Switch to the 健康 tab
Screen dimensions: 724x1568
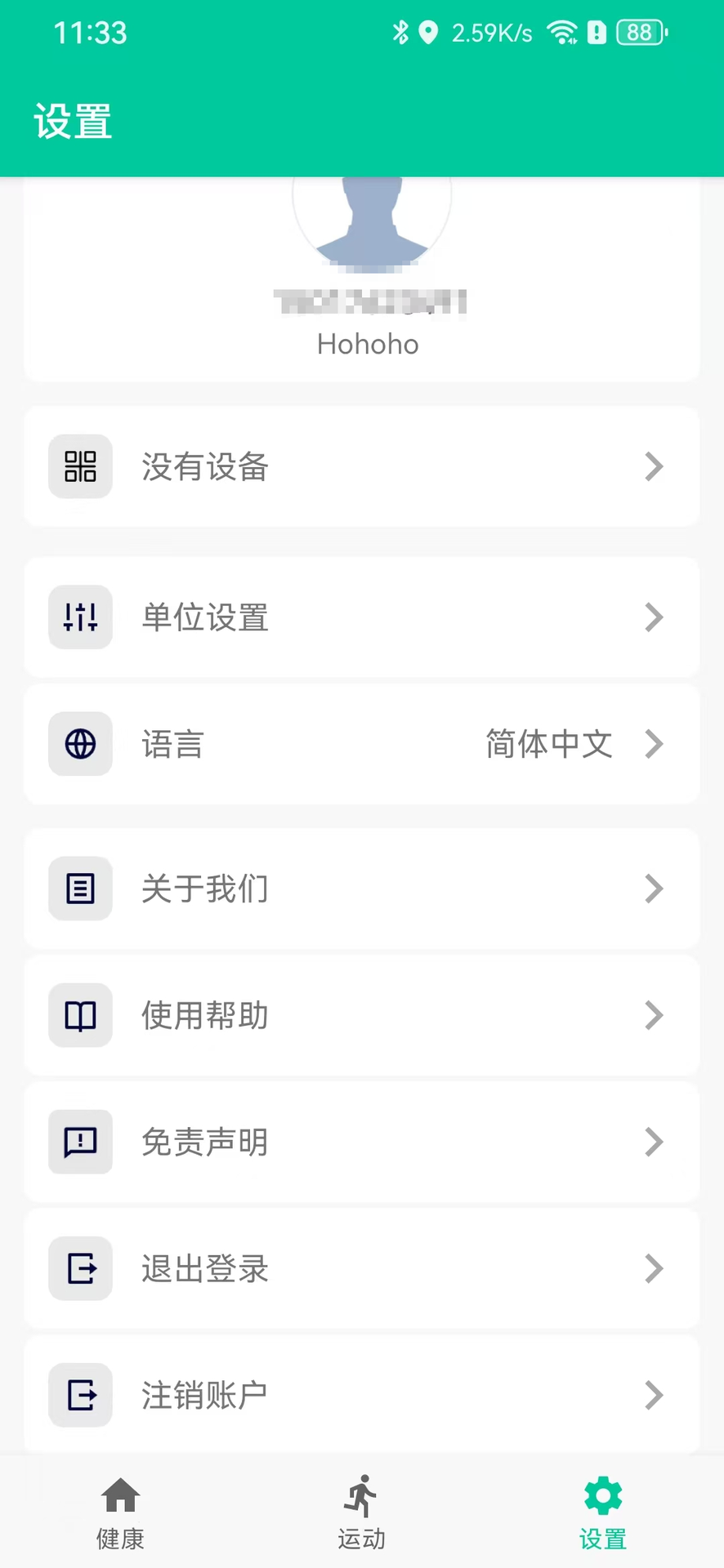pos(119,1515)
